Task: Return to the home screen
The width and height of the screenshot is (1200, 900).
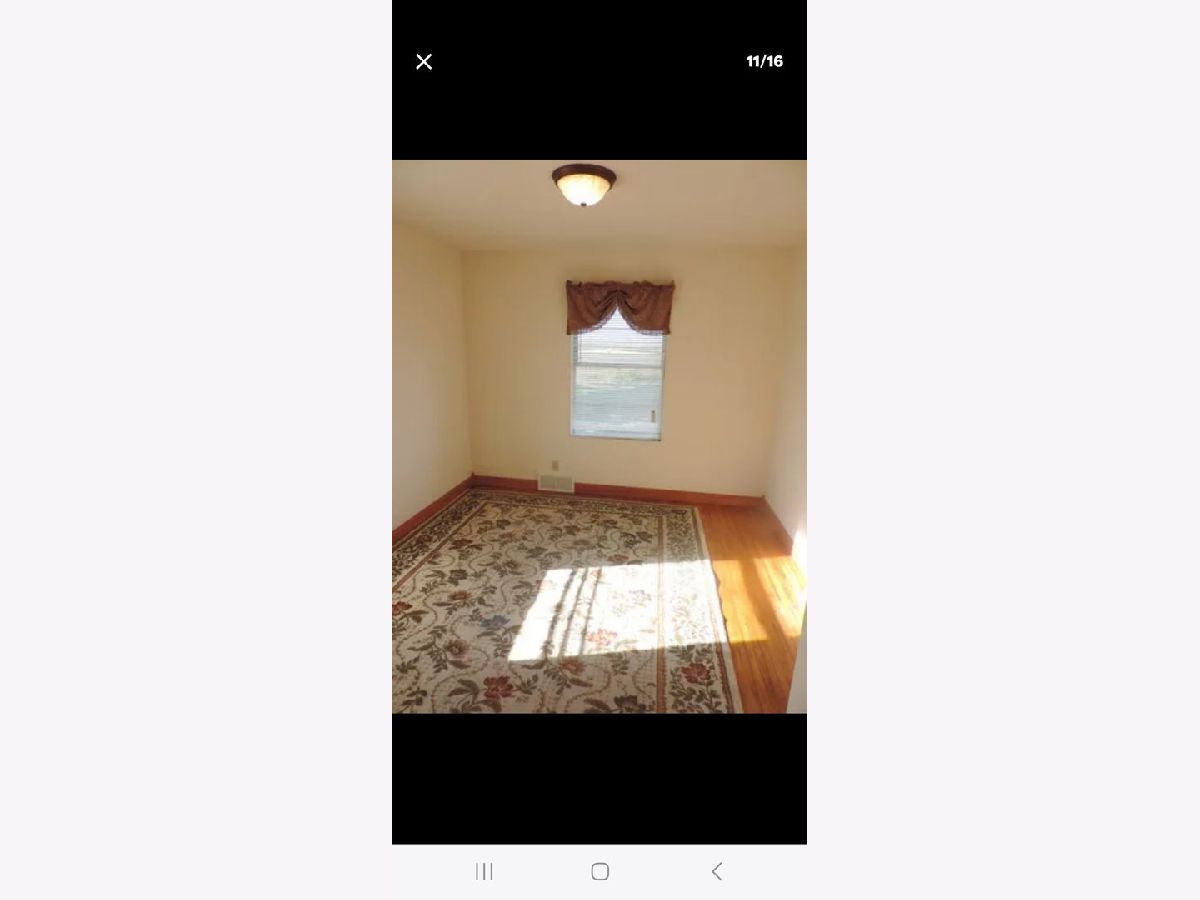Action: click(x=600, y=871)
